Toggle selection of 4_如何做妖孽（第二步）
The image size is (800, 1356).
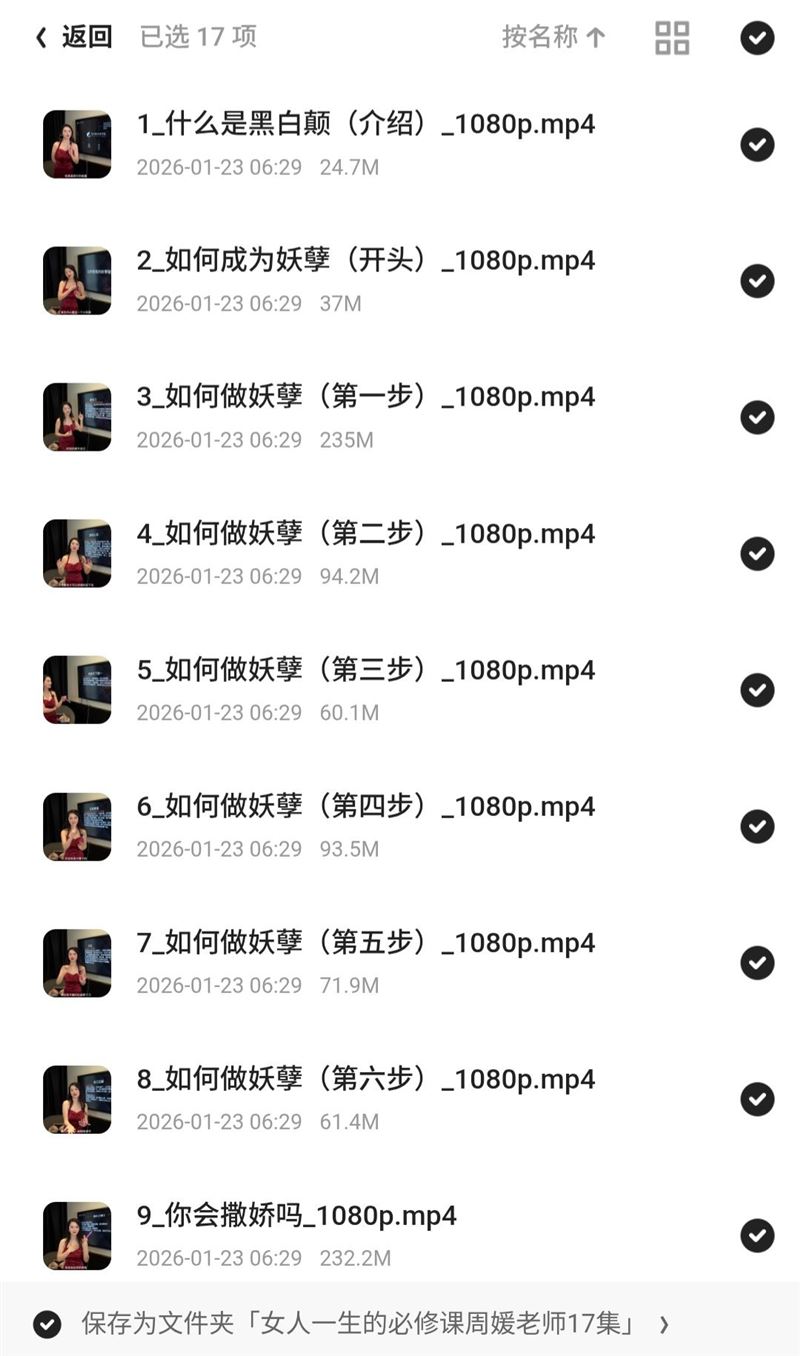point(757,553)
